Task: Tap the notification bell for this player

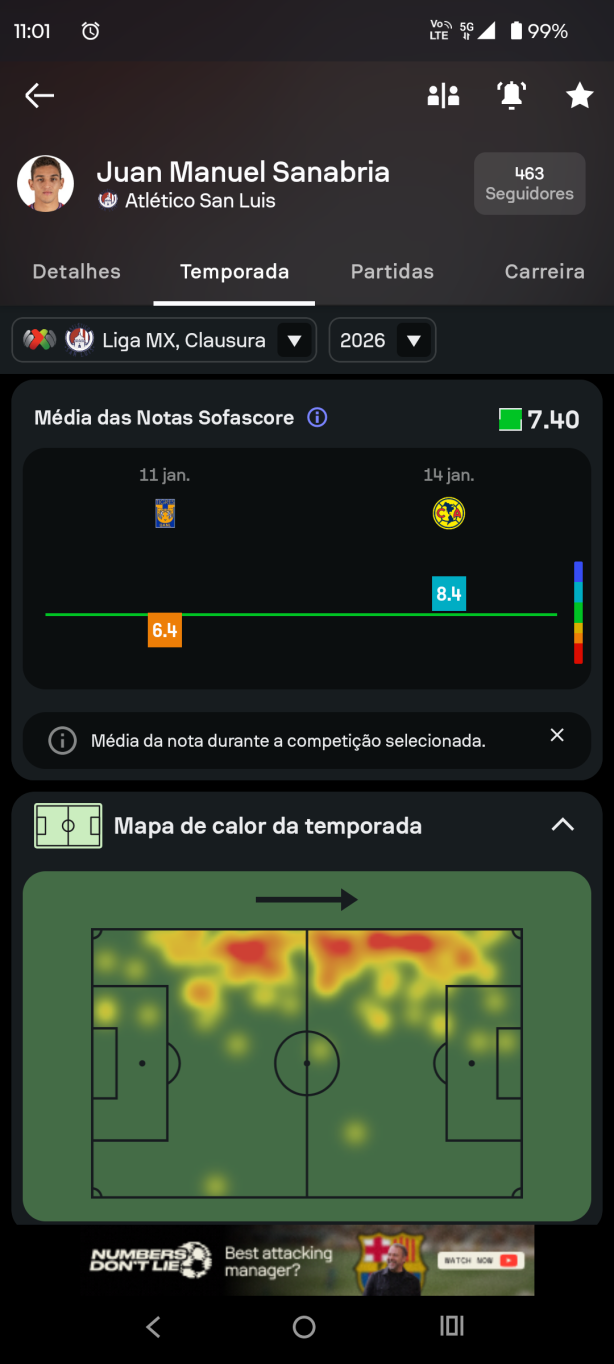Action: tap(512, 95)
